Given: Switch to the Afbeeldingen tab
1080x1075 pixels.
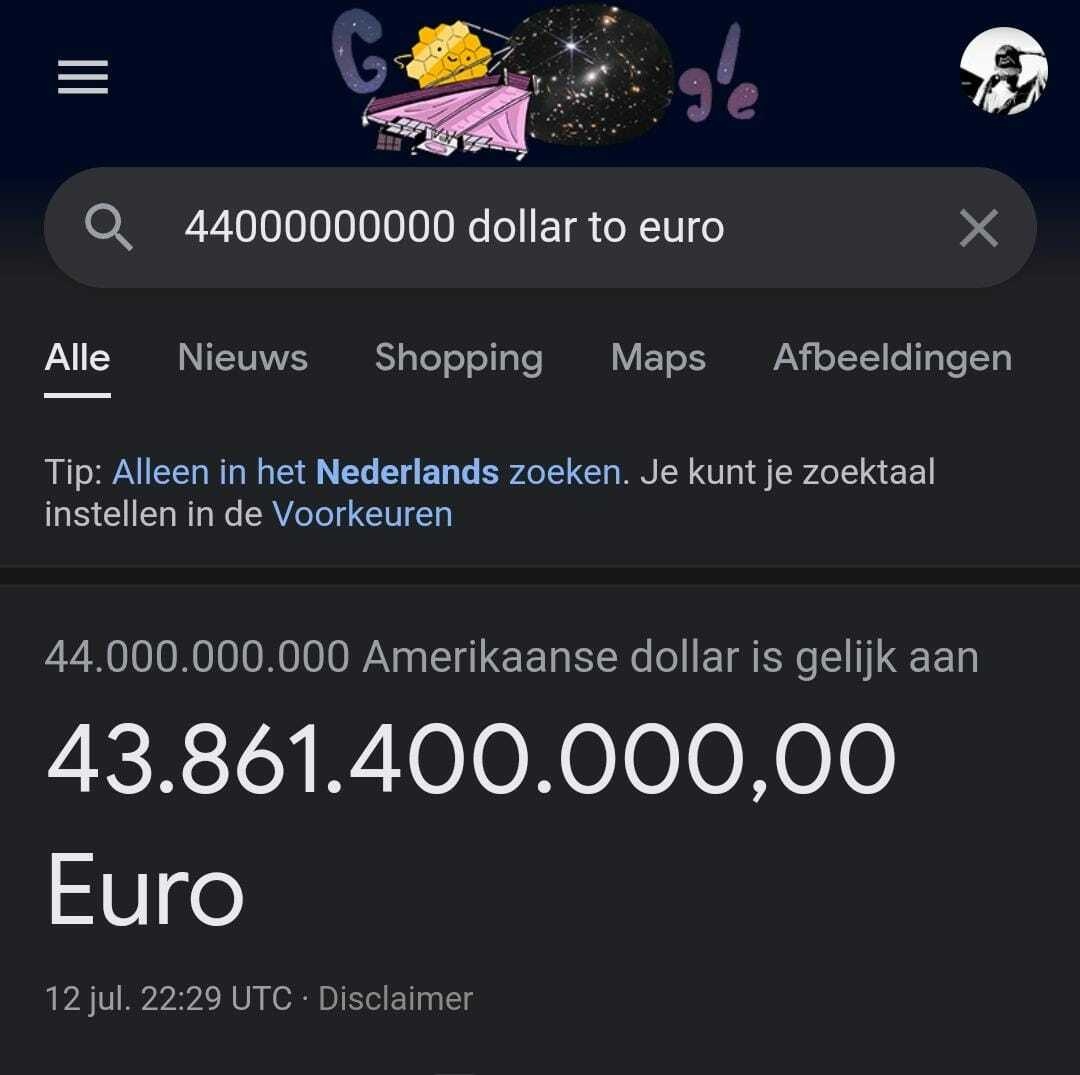Looking at the screenshot, I should pyautogui.click(x=892, y=358).
